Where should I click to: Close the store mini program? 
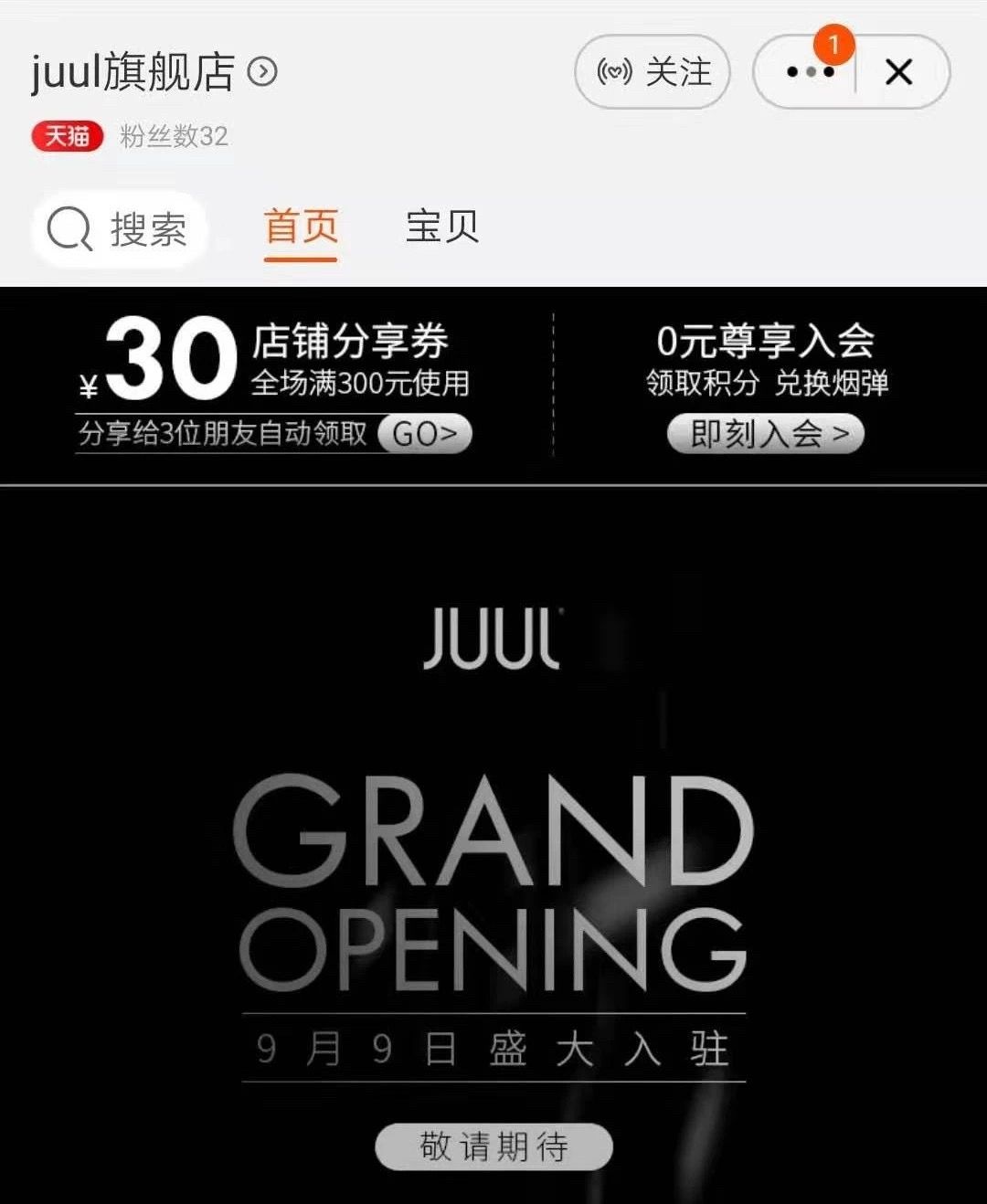coord(899,72)
